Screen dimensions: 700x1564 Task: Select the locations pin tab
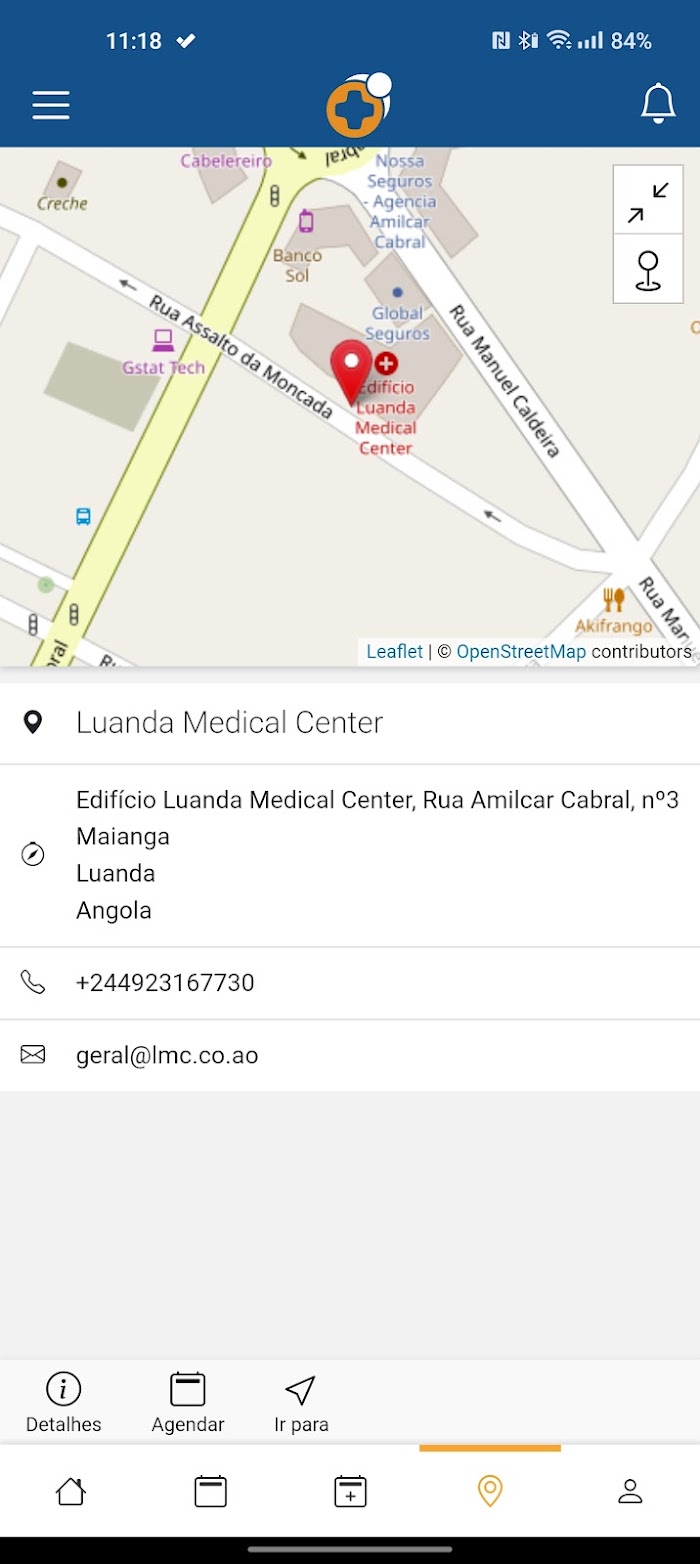pos(490,1492)
